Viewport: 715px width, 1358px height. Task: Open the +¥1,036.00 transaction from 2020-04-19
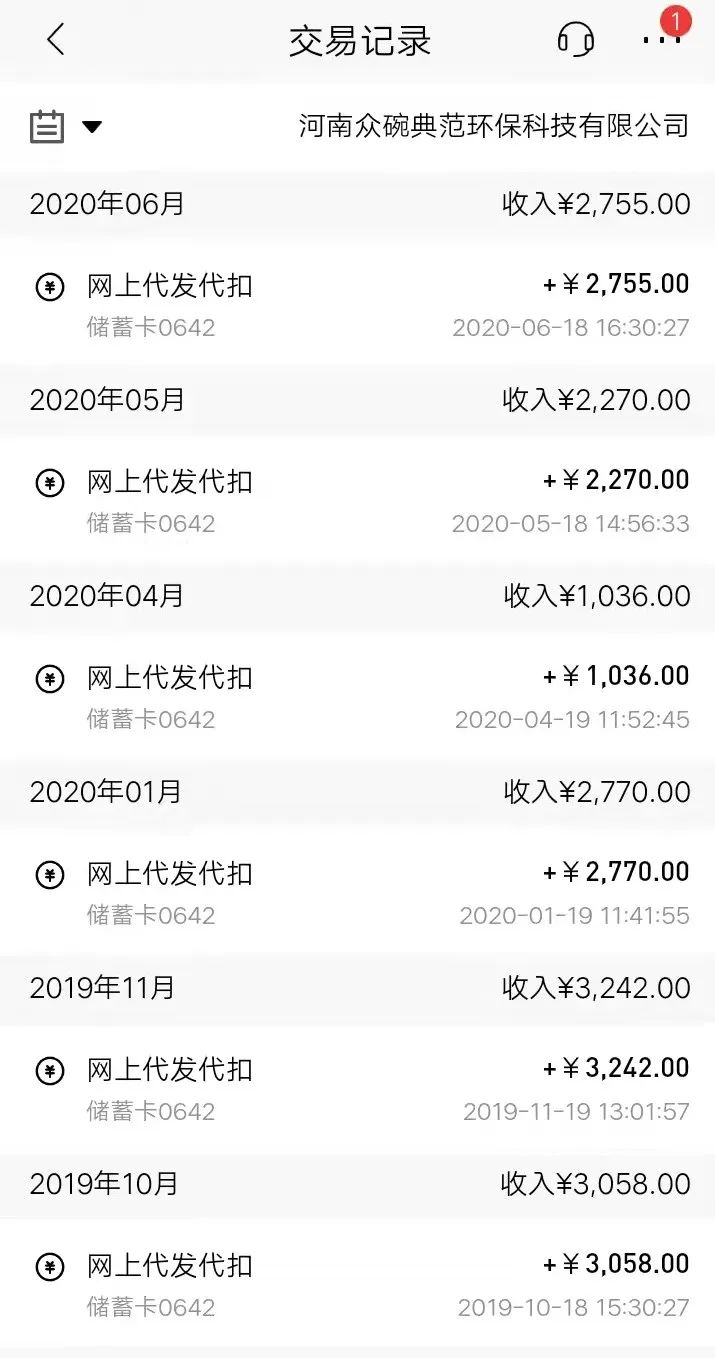coord(357,696)
